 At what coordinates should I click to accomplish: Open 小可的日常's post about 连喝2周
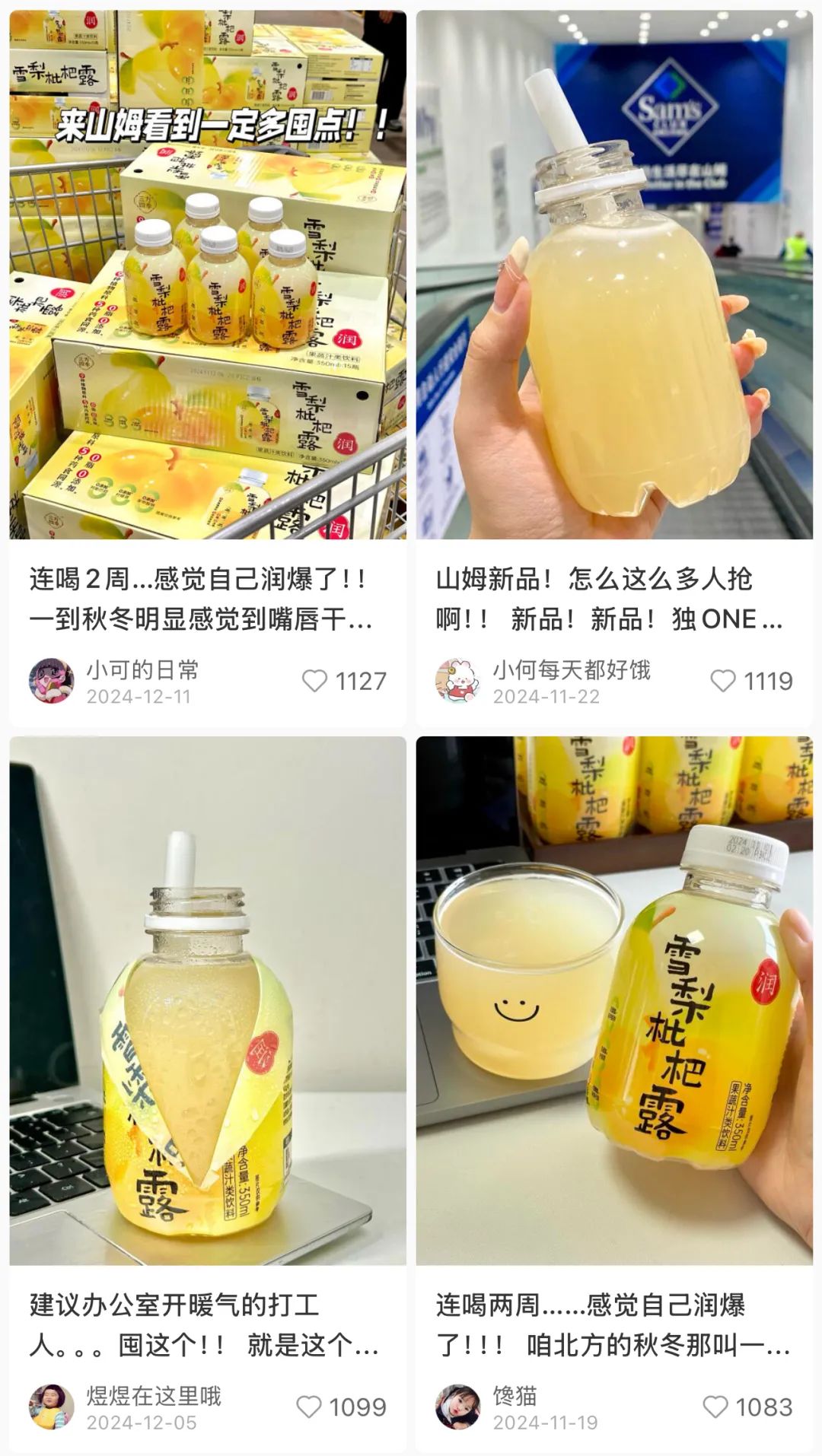(207, 274)
